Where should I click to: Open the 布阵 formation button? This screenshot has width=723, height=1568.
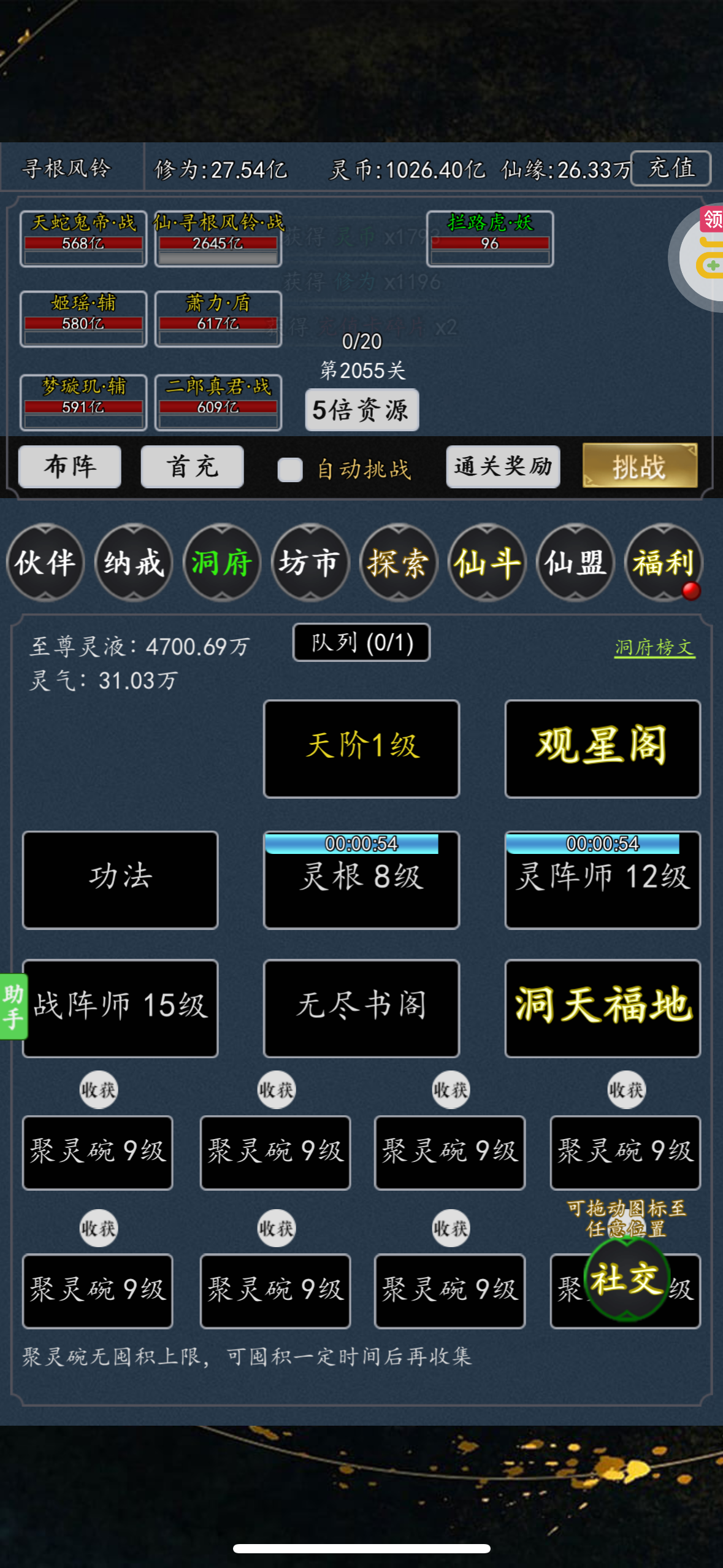tap(70, 467)
